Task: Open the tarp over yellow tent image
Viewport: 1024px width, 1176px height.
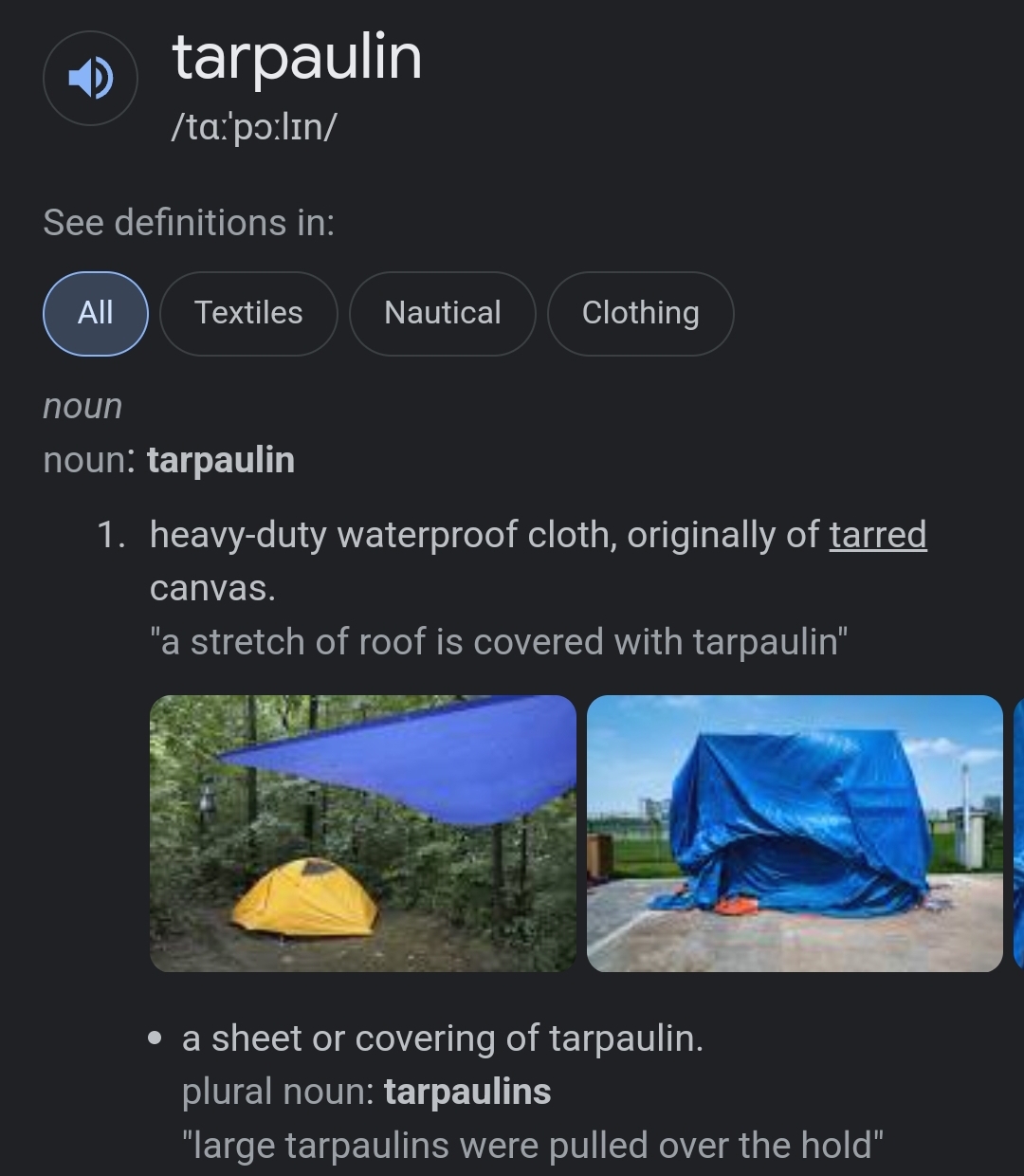Action: click(x=362, y=833)
